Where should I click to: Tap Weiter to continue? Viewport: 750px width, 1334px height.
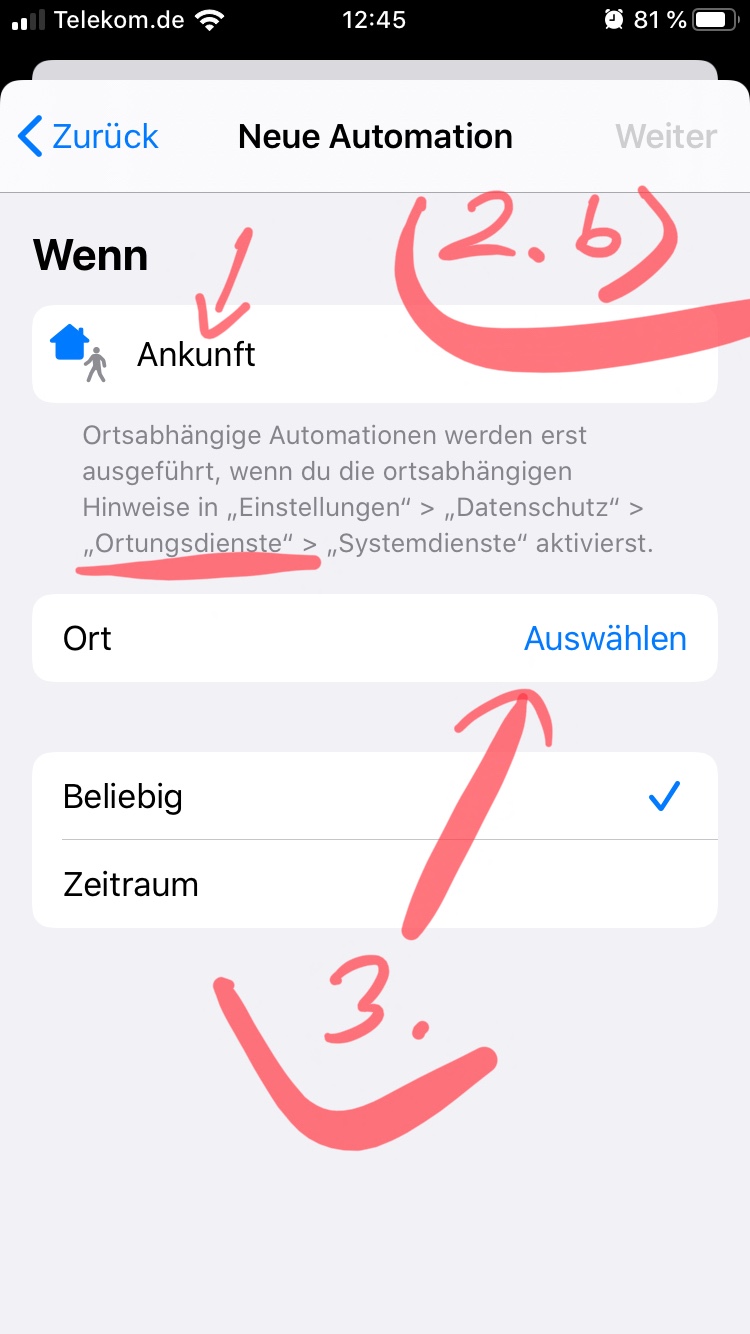pos(666,136)
